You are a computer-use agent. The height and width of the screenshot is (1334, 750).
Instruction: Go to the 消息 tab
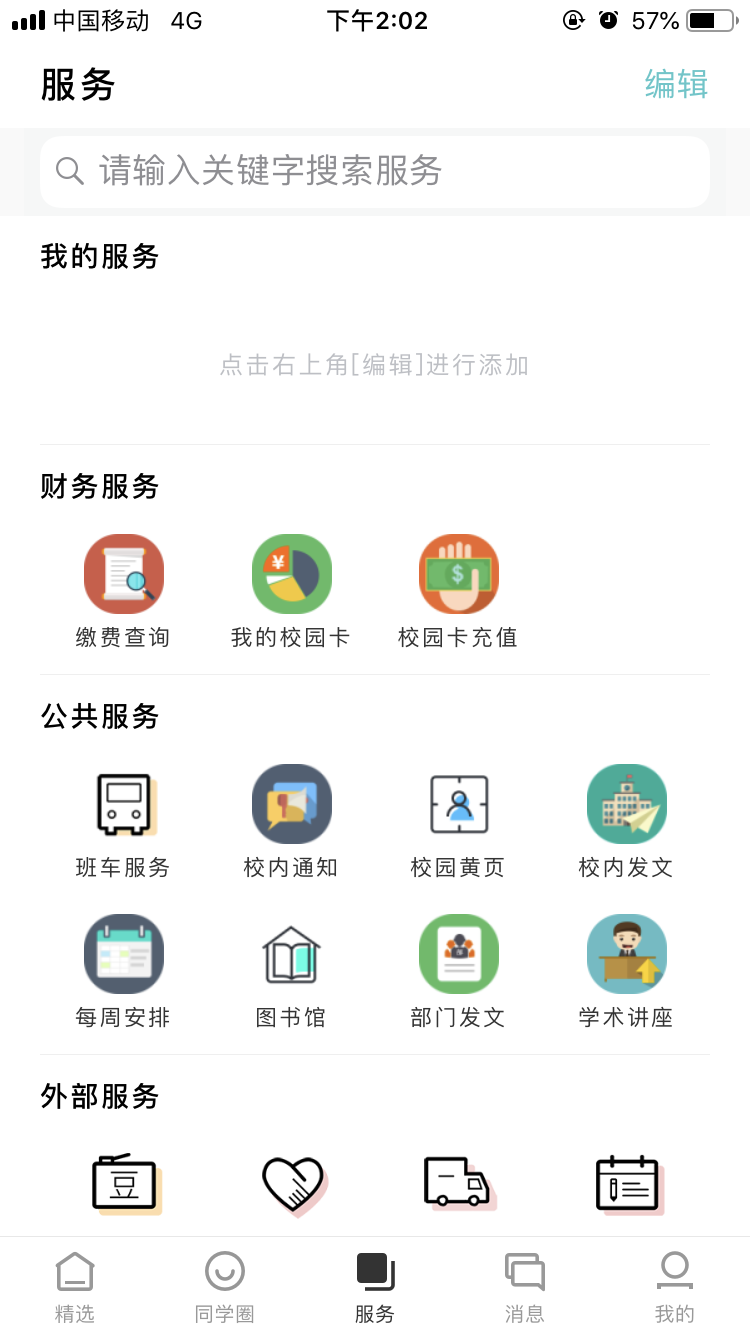525,1286
